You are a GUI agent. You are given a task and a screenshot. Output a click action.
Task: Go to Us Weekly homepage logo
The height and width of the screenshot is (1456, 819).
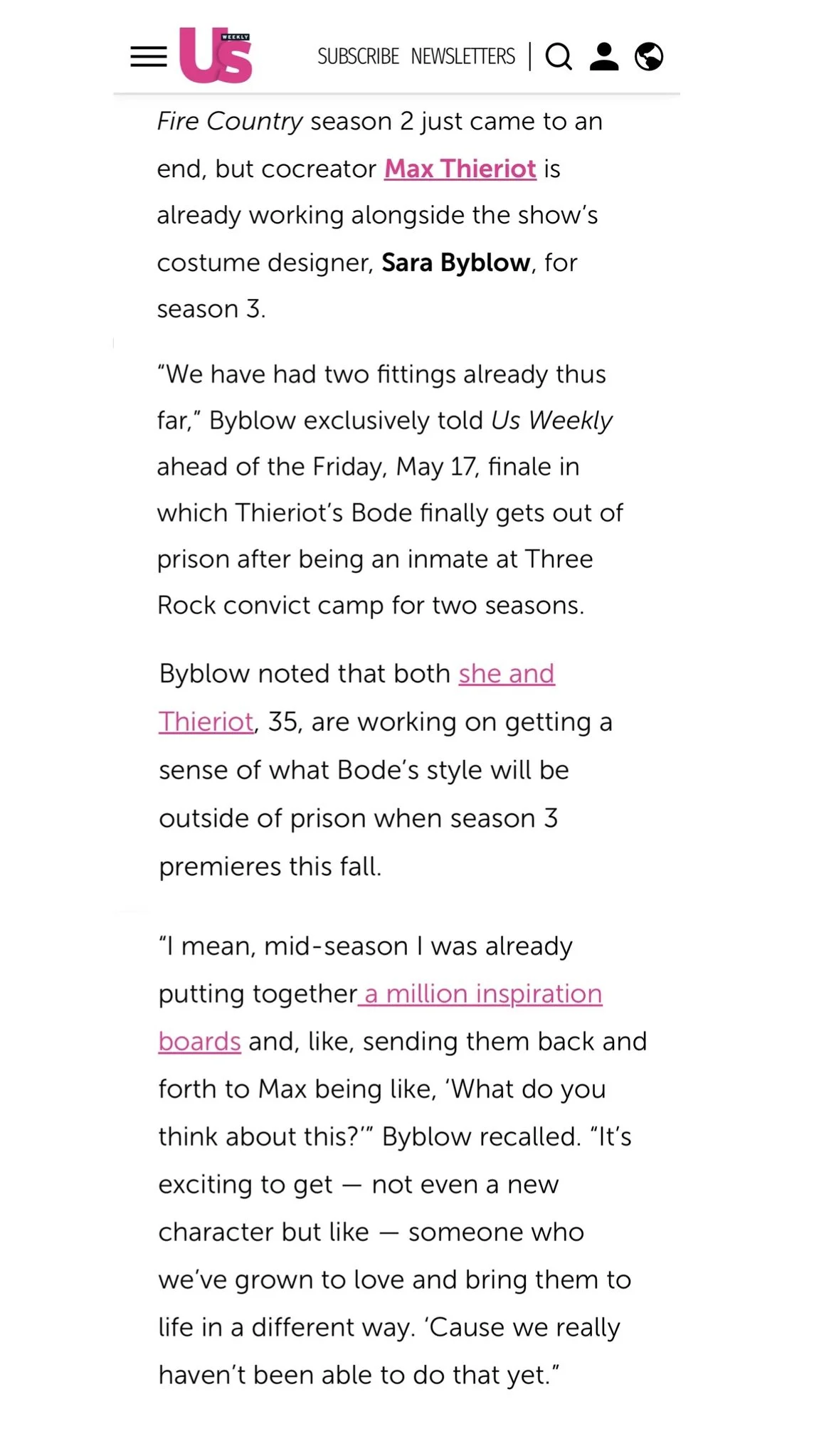click(216, 56)
